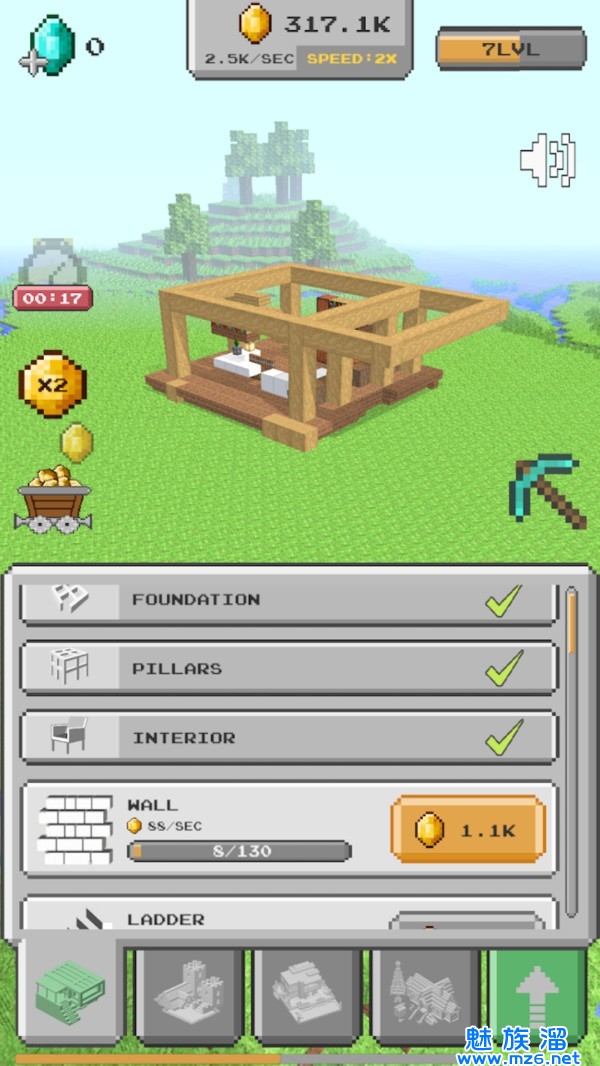
Task: Select the second locked building tab
Action: (189, 994)
